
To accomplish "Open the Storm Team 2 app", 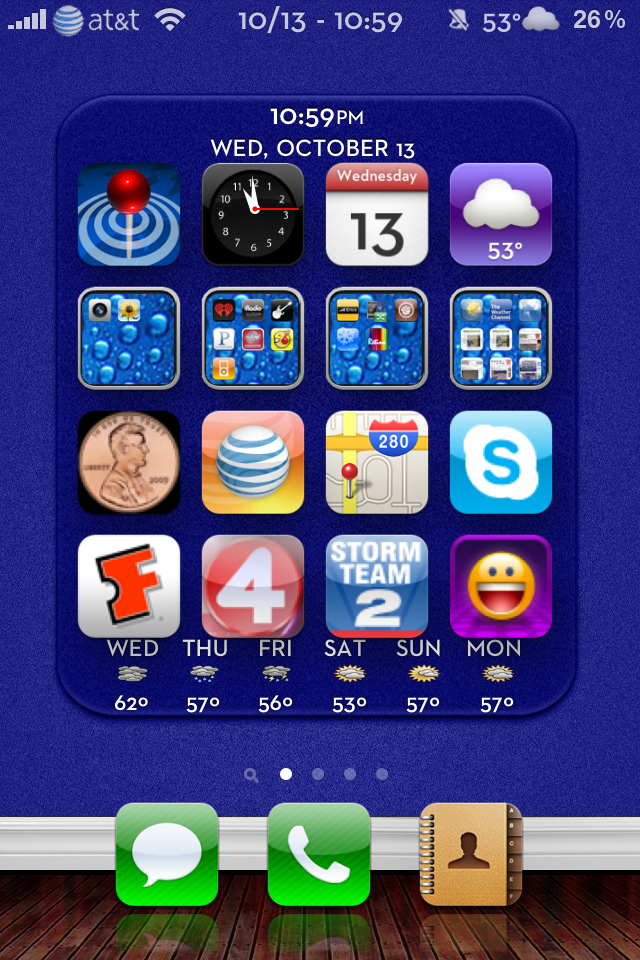I will [377, 586].
